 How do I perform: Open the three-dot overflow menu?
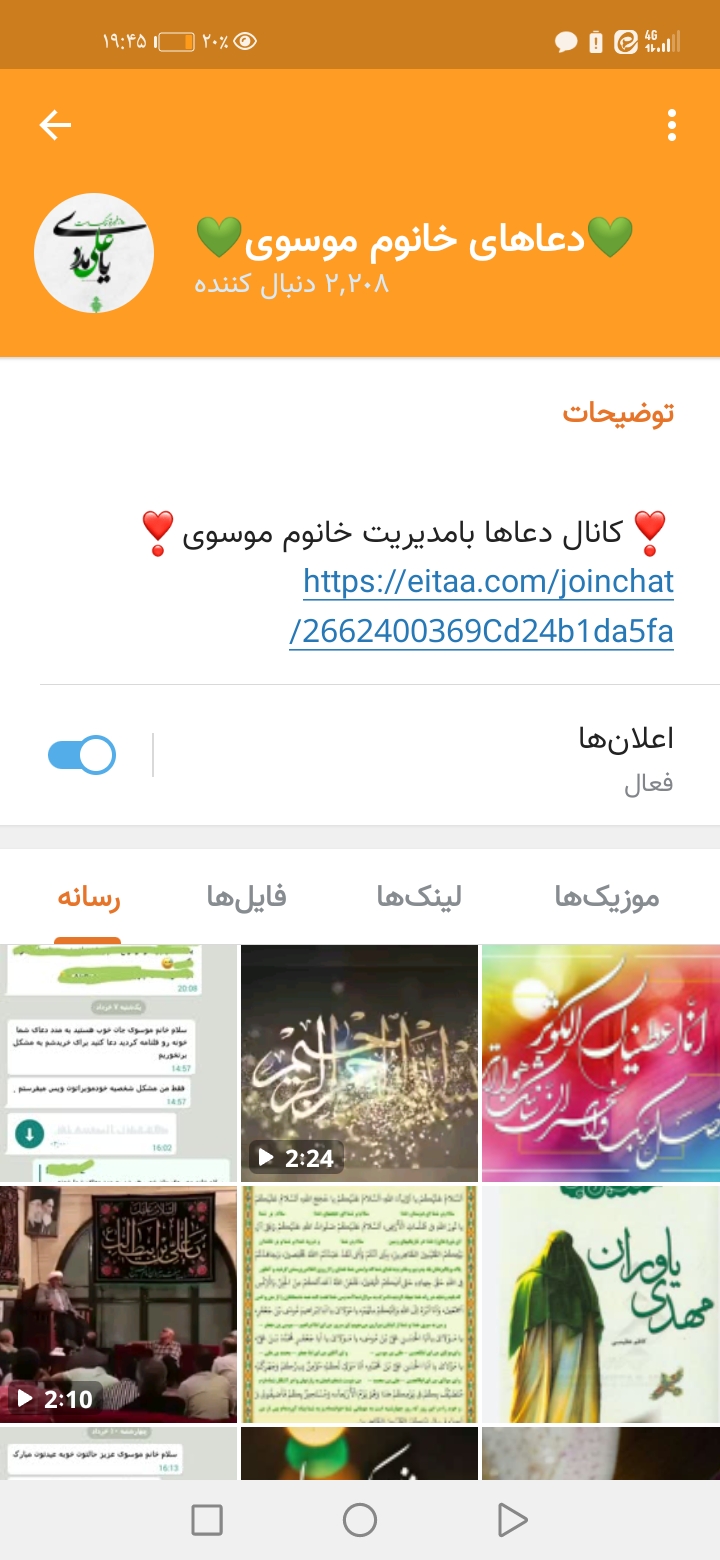tap(671, 125)
